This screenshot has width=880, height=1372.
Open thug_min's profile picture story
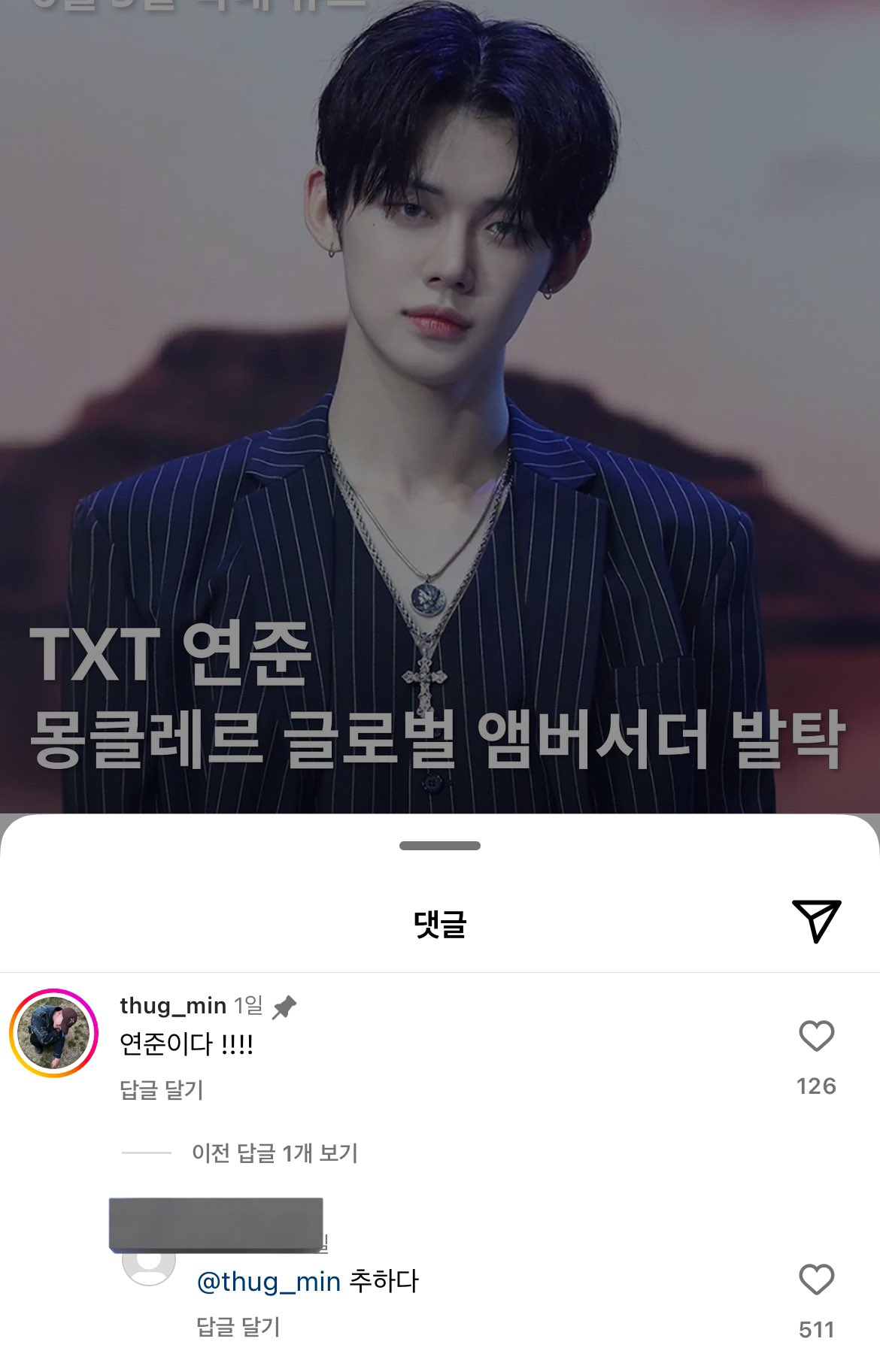[x=54, y=1033]
